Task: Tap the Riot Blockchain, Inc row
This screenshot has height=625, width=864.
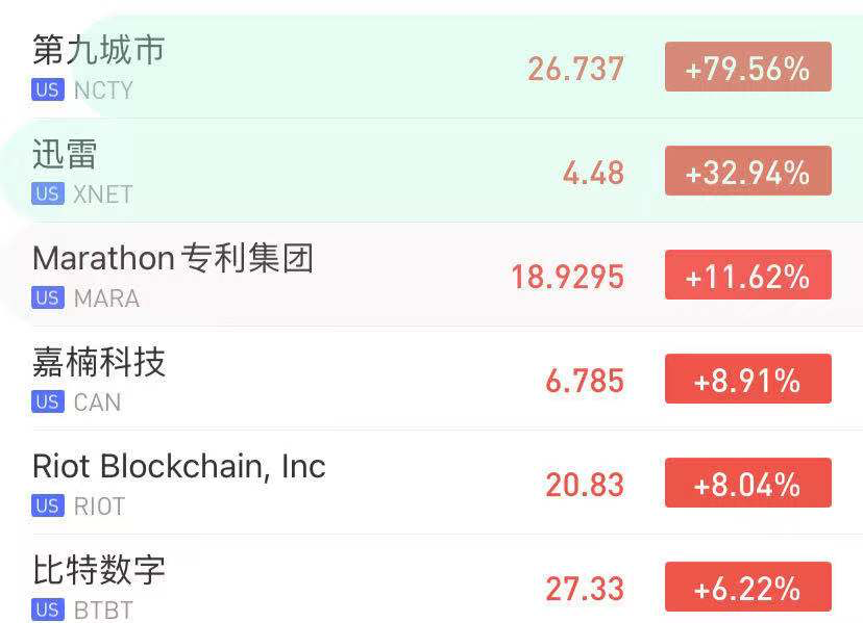Action: (300, 483)
